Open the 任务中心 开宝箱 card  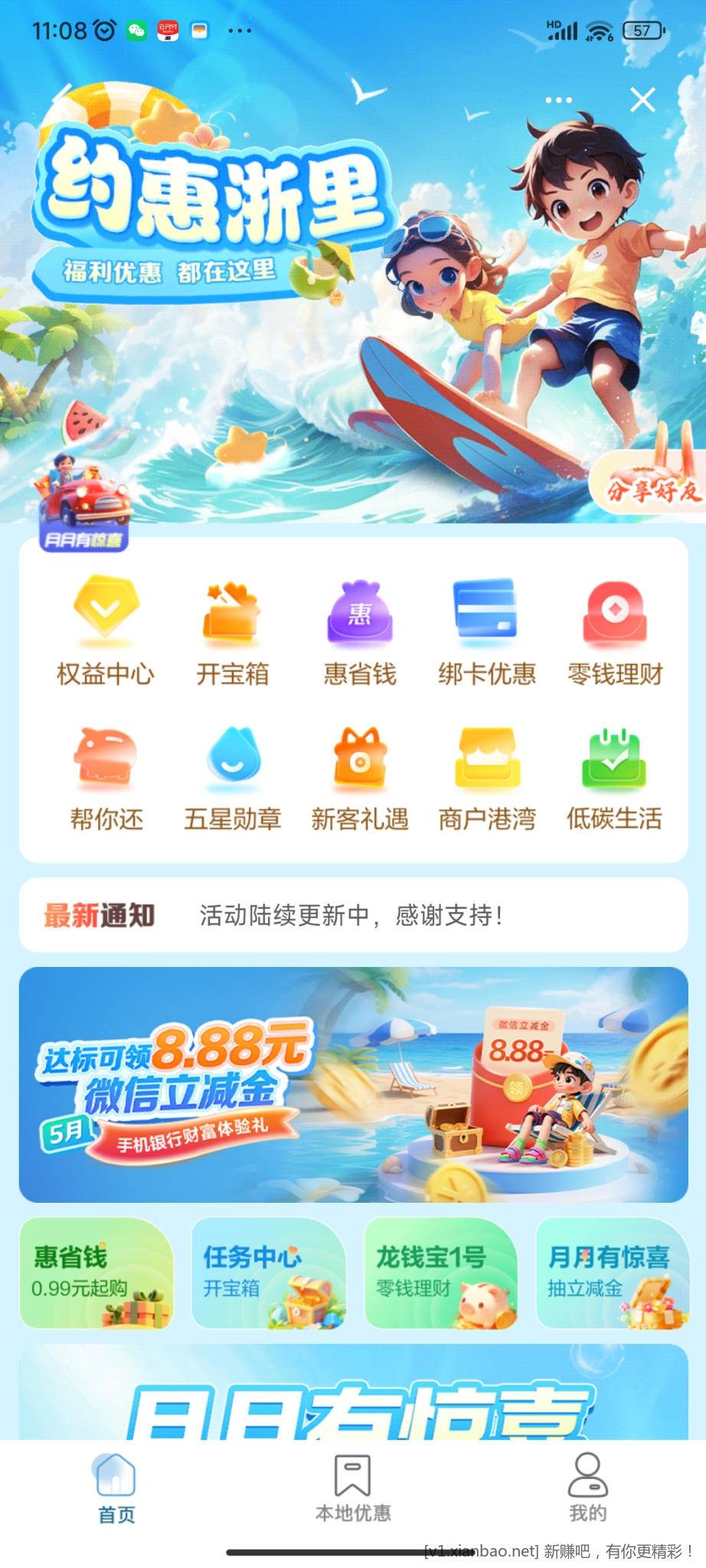[x=268, y=1273]
